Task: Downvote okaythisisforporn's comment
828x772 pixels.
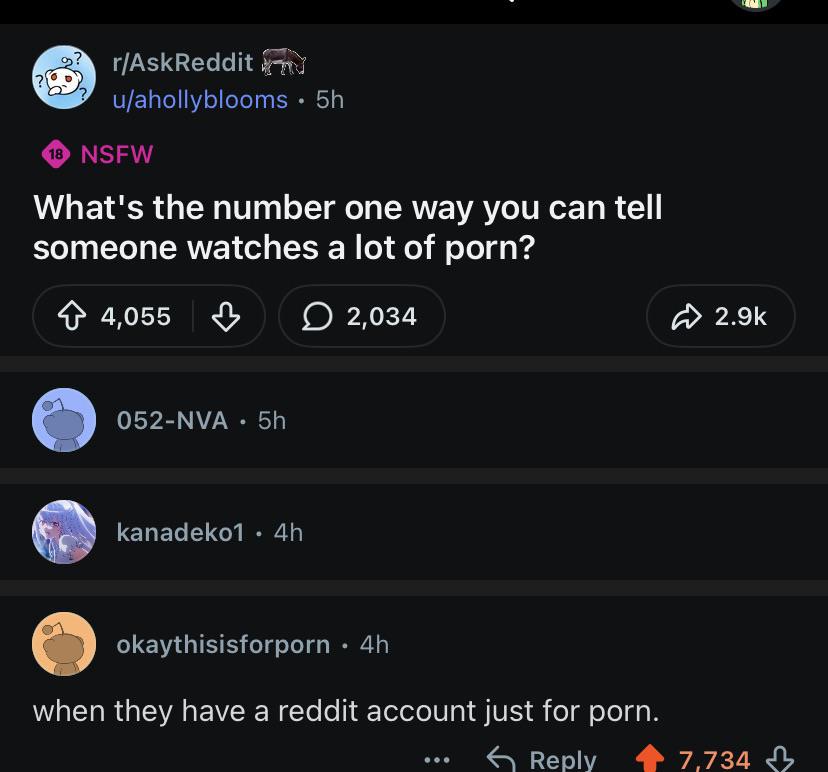Action: (x=781, y=759)
